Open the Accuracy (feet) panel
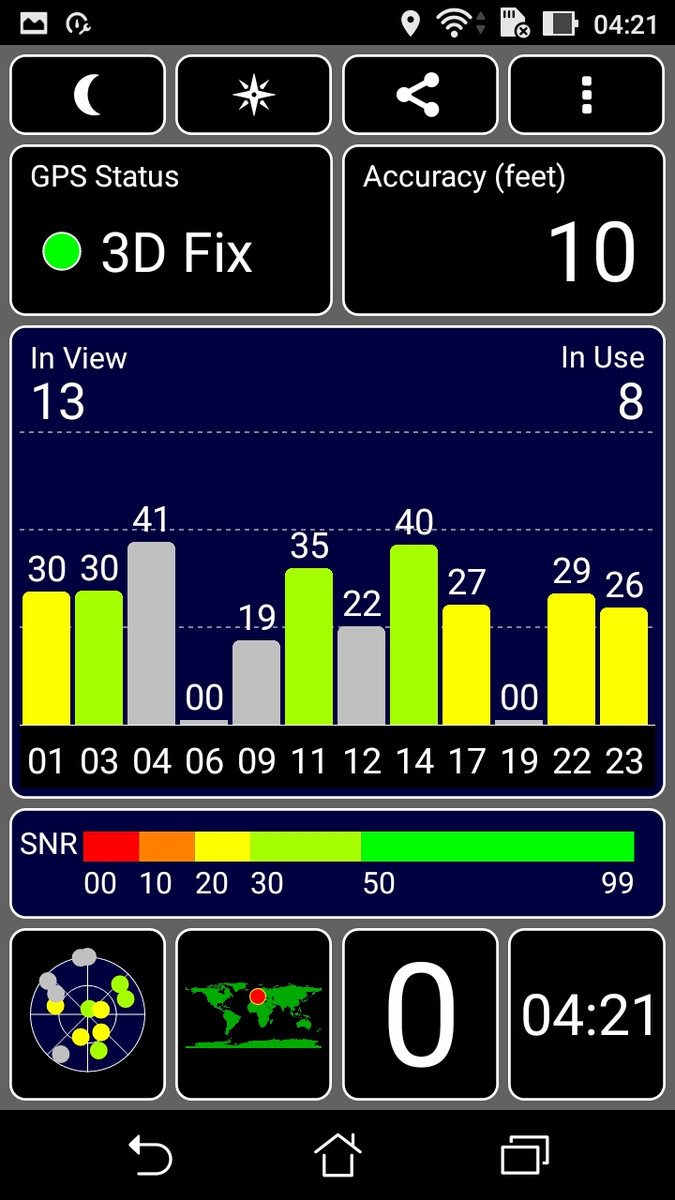Viewport: 675px width, 1200px height. tap(504, 230)
